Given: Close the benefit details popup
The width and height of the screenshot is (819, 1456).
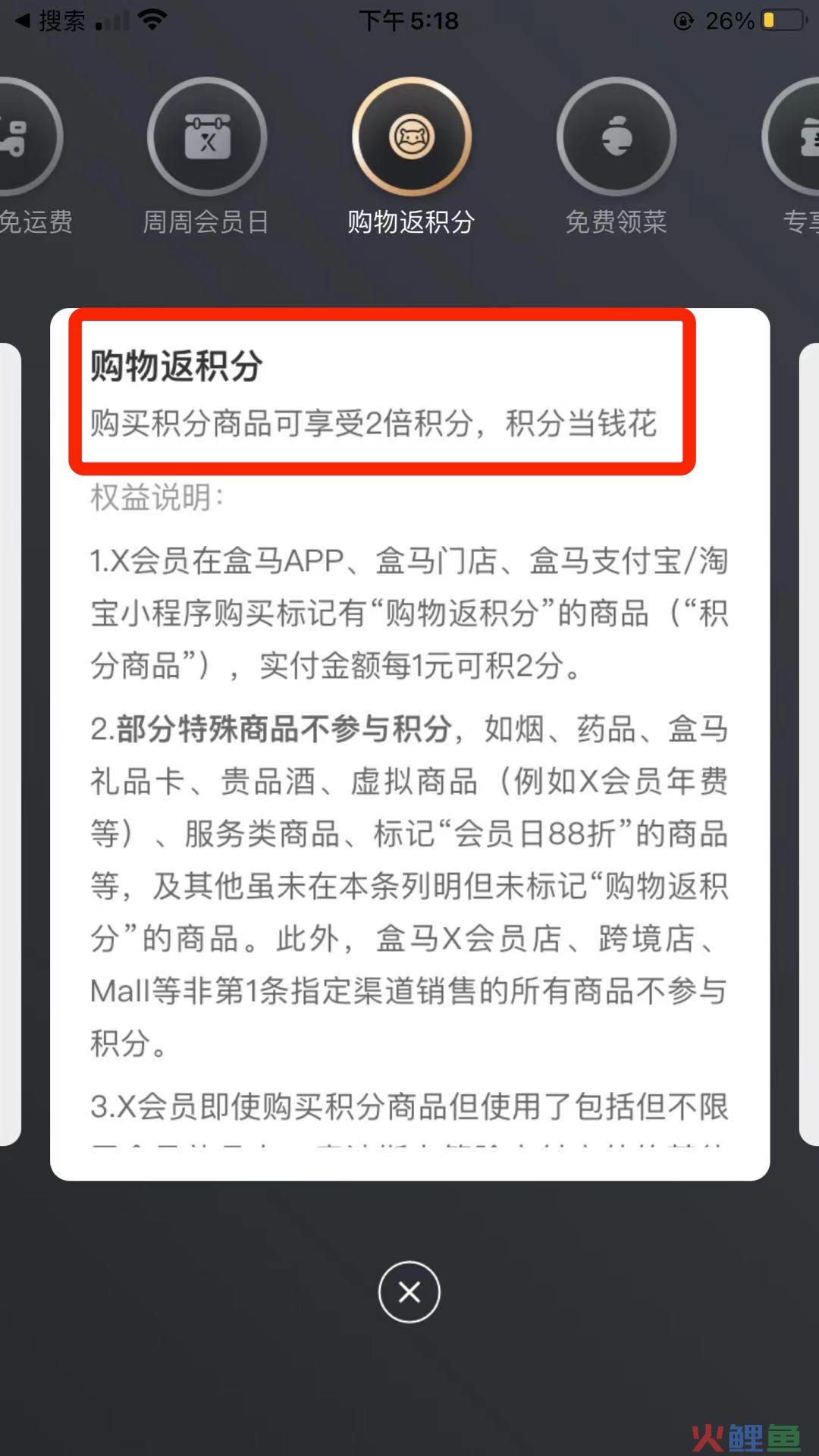Looking at the screenshot, I should click(409, 1292).
